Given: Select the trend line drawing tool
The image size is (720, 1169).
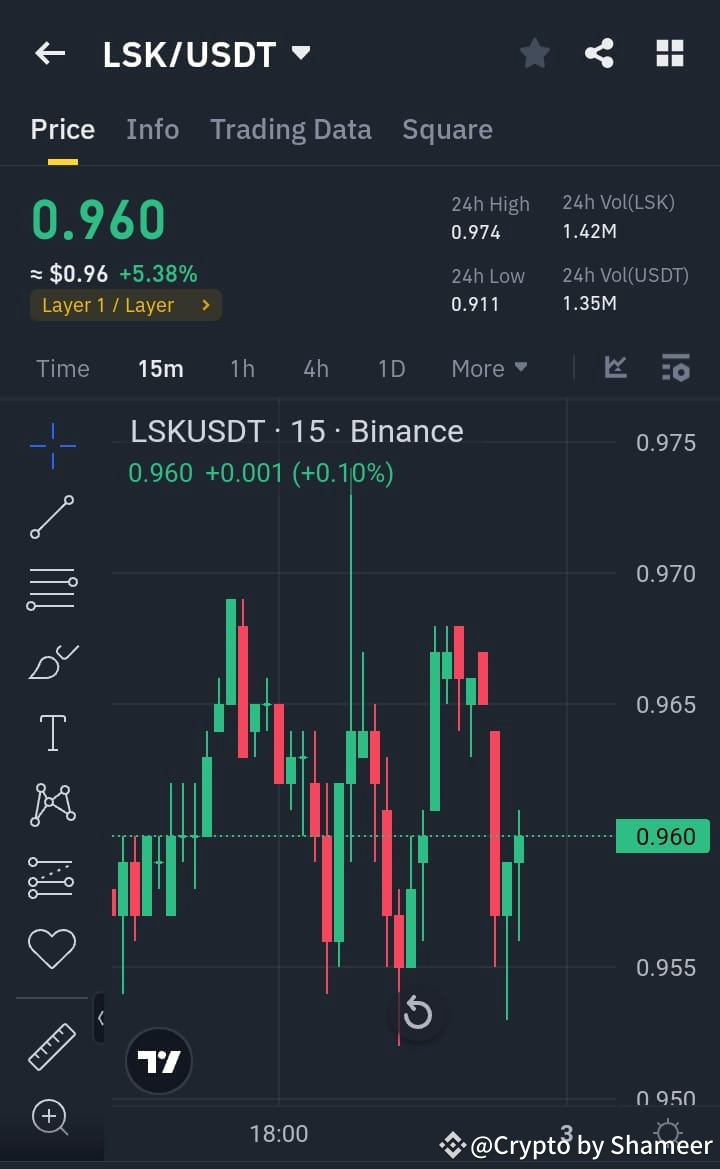Looking at the screenshot, I should click(x=52, y=517).
